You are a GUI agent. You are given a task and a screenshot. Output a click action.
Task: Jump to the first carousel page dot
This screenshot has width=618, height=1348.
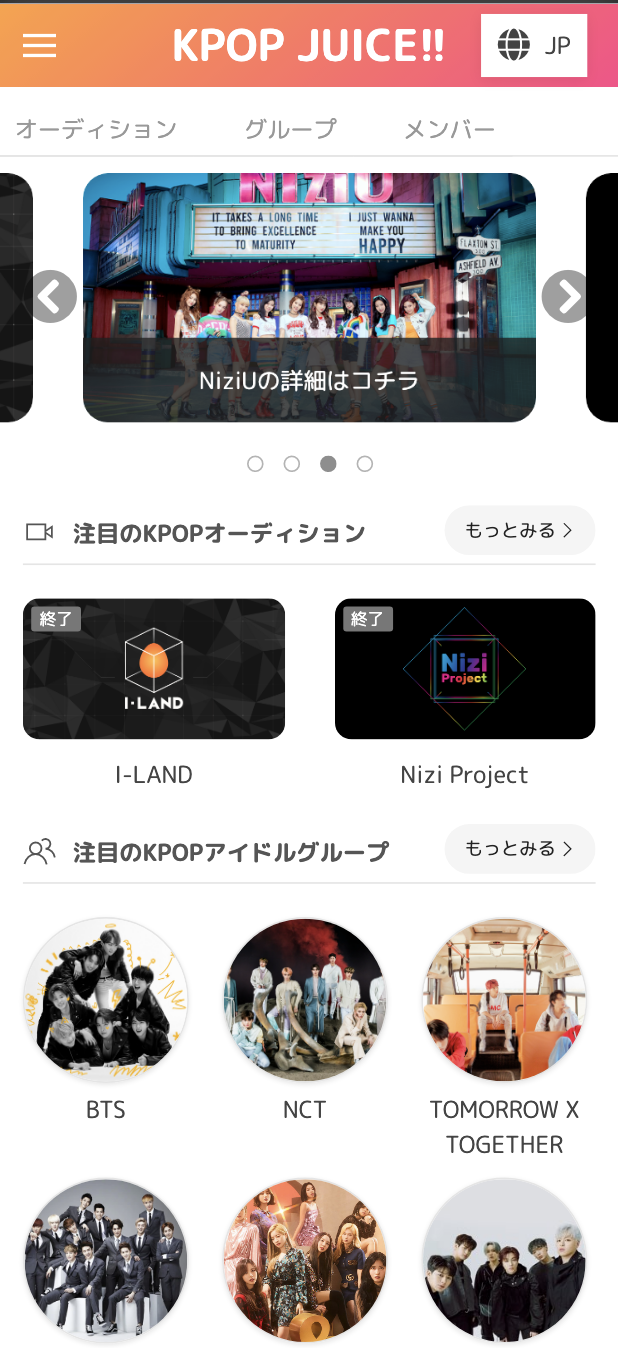click(255, 464)
